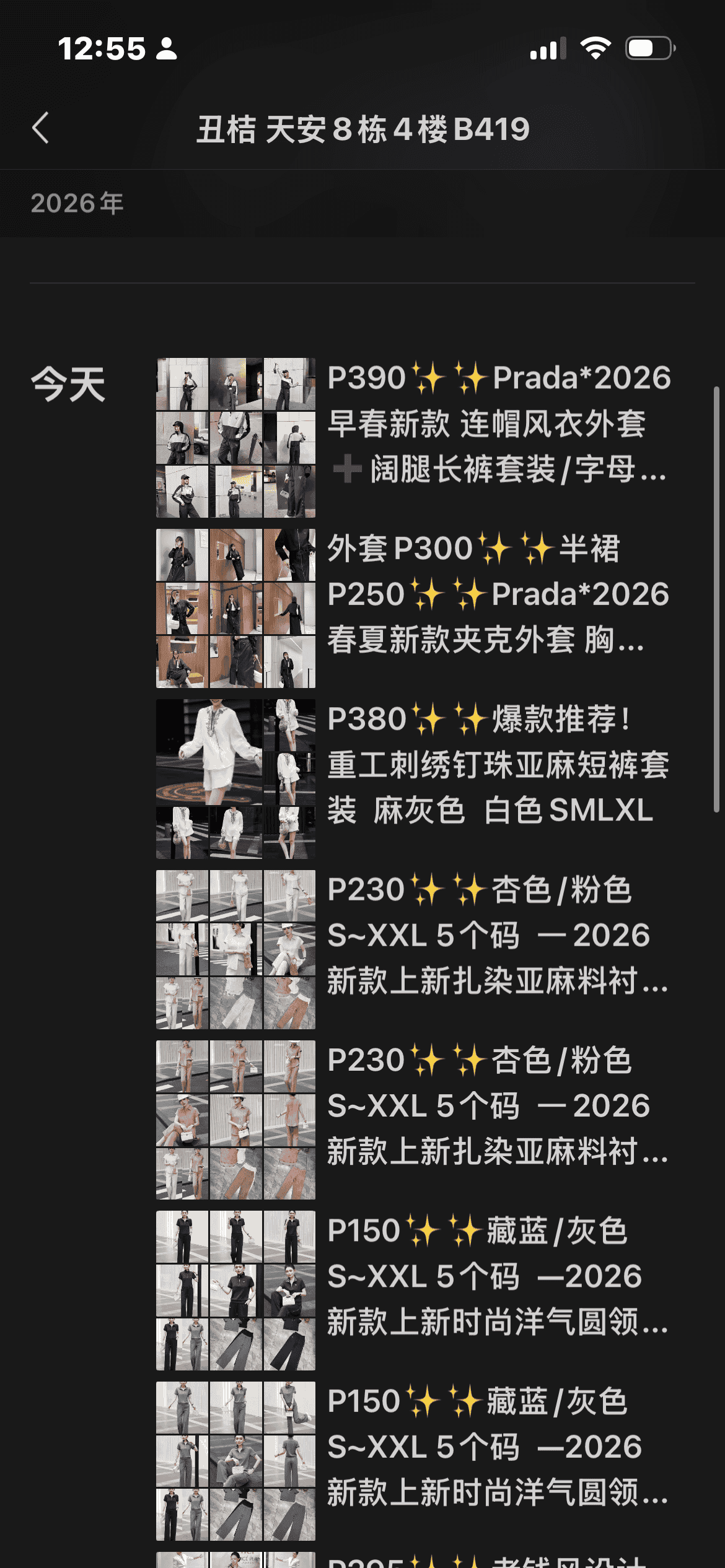Go back using the top-left arrow
Screen dimensions: 725x1568
tap(41, 128)
